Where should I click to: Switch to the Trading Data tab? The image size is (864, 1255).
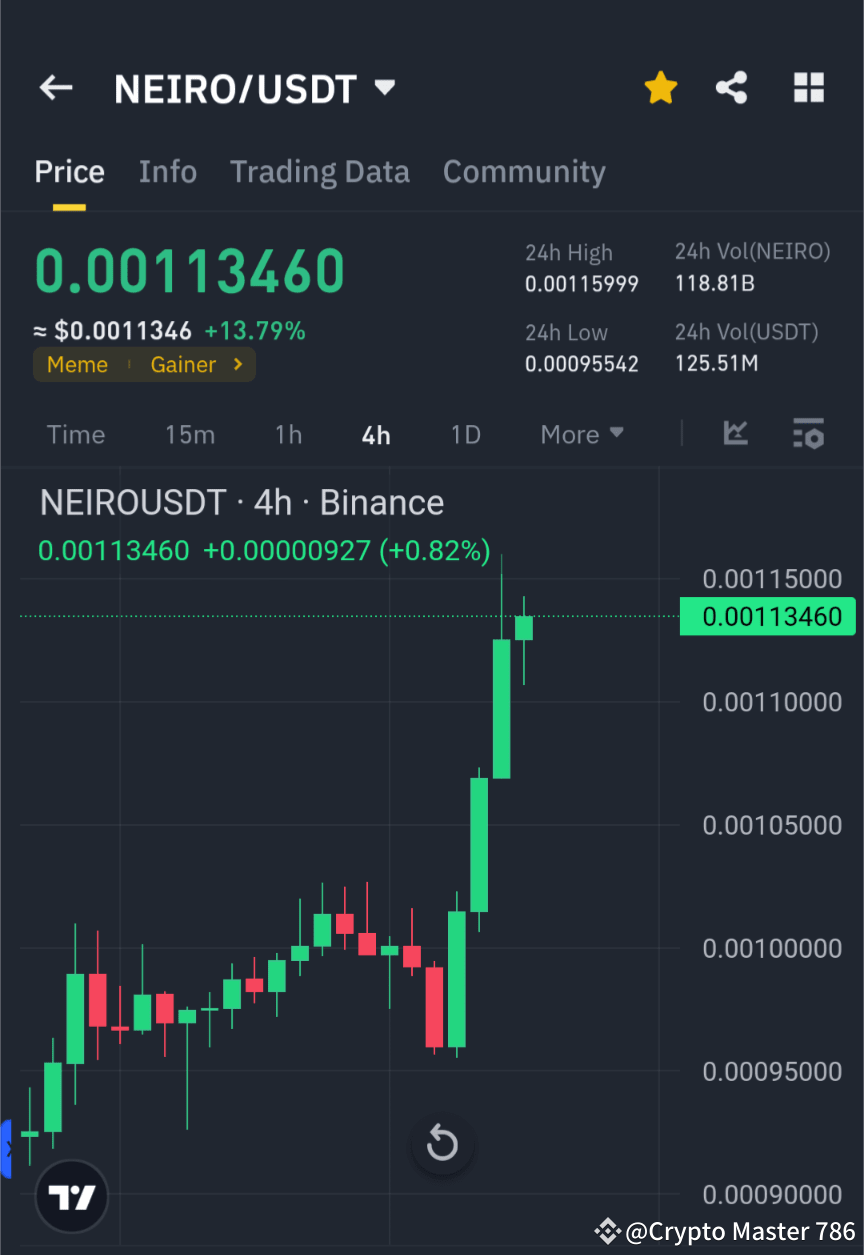(320, 171)
